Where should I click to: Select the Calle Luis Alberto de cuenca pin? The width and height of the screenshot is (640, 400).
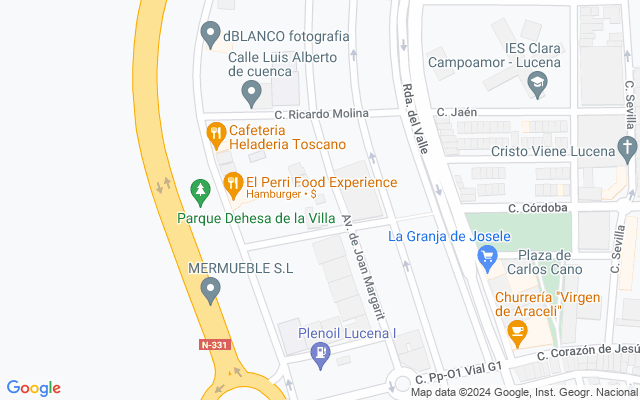(252, 94)
